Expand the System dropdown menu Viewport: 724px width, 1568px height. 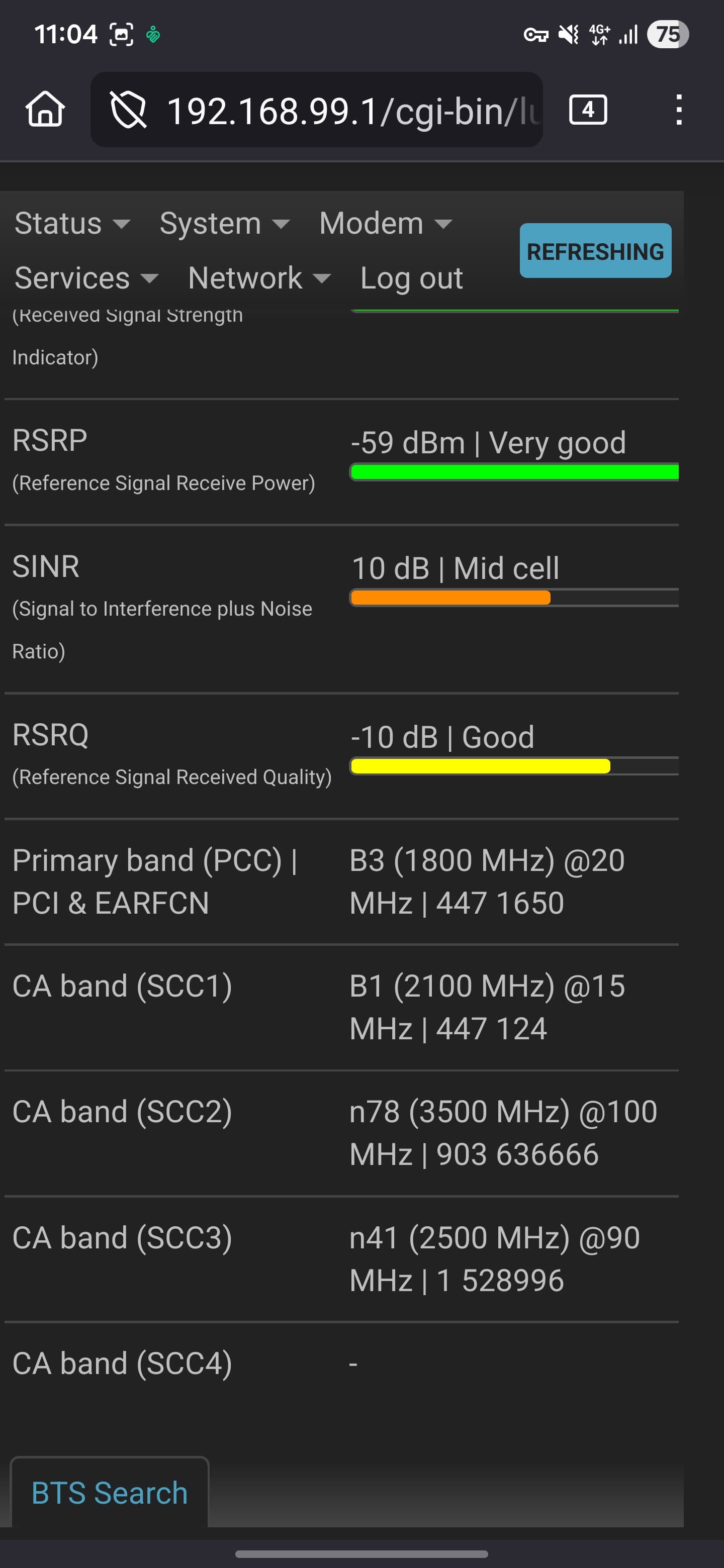(x=224, y=224)
